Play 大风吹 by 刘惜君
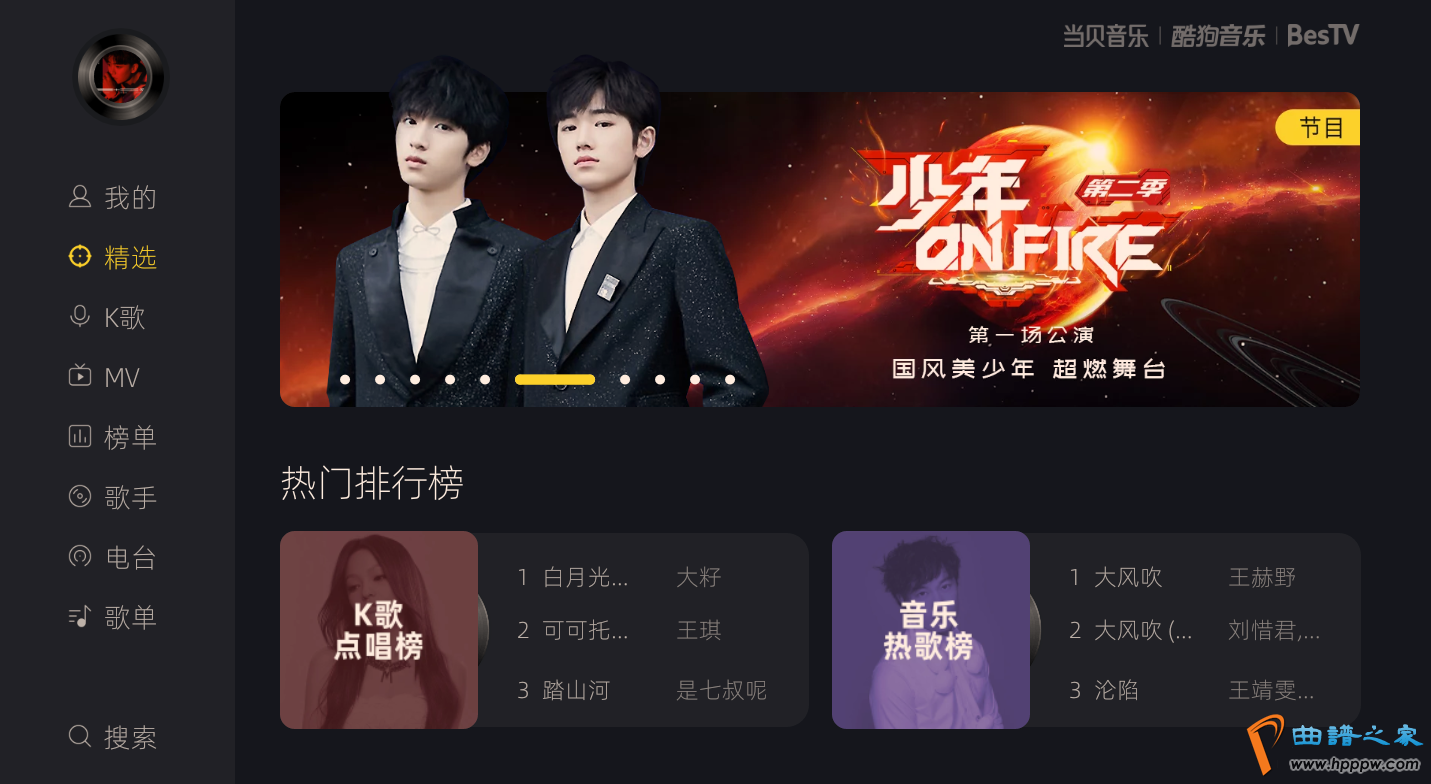 click(1190, 630)
